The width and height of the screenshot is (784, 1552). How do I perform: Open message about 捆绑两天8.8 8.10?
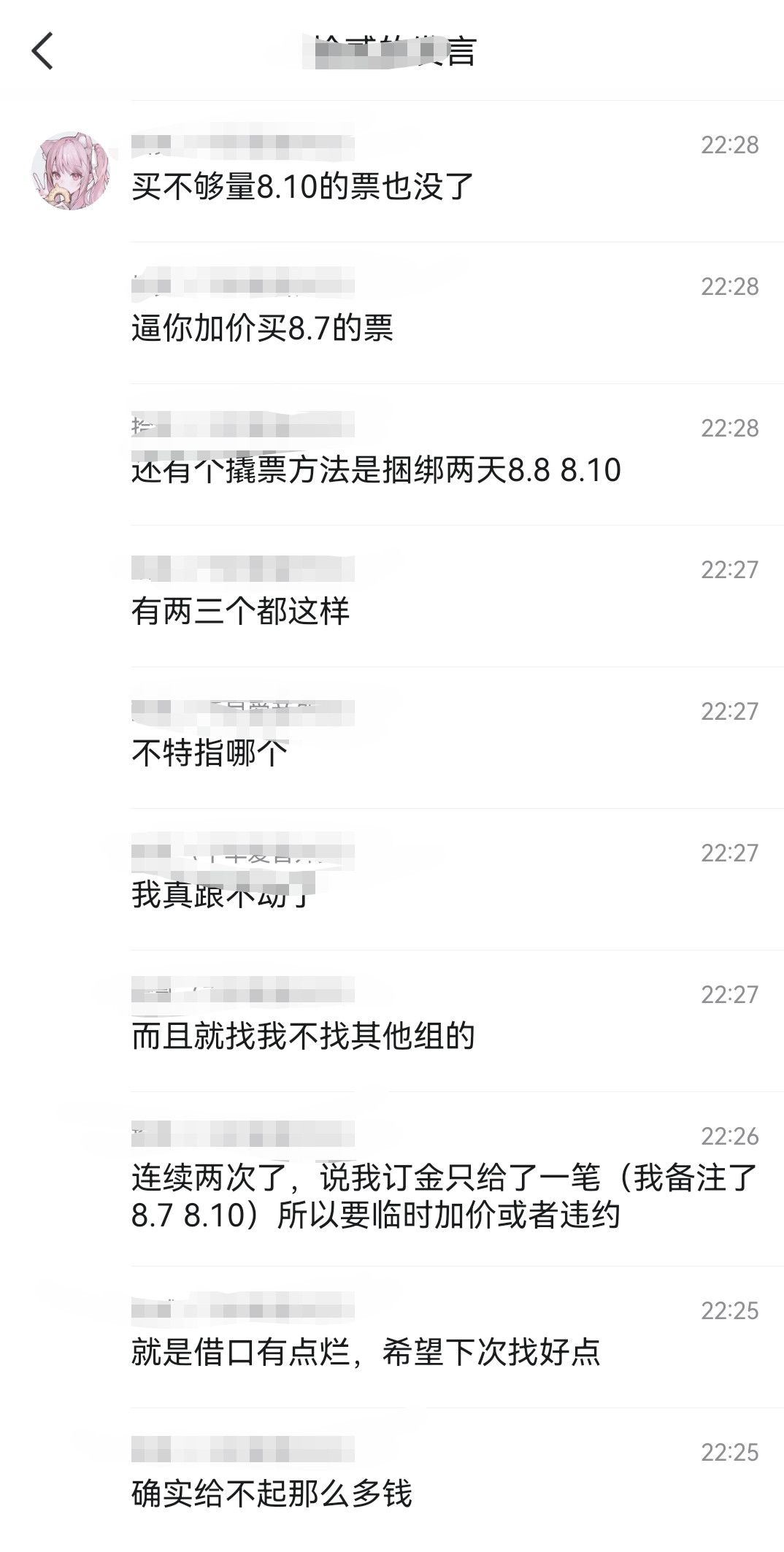(x=376, y=470)
